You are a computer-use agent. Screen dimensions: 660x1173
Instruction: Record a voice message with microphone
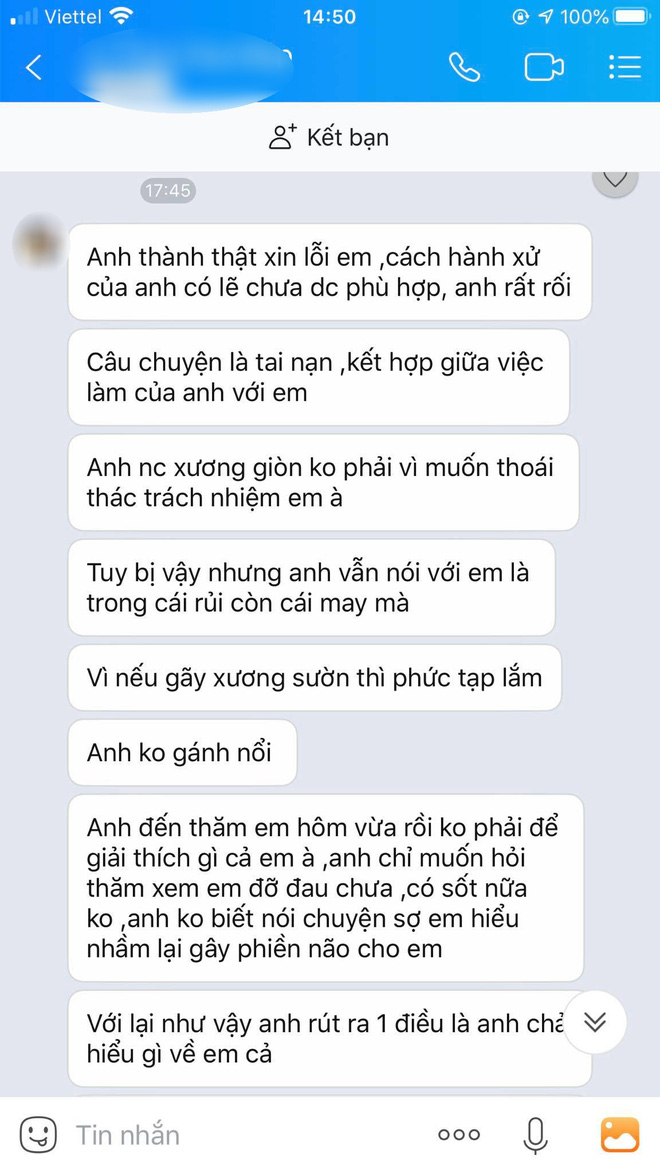pos(534,1135)
